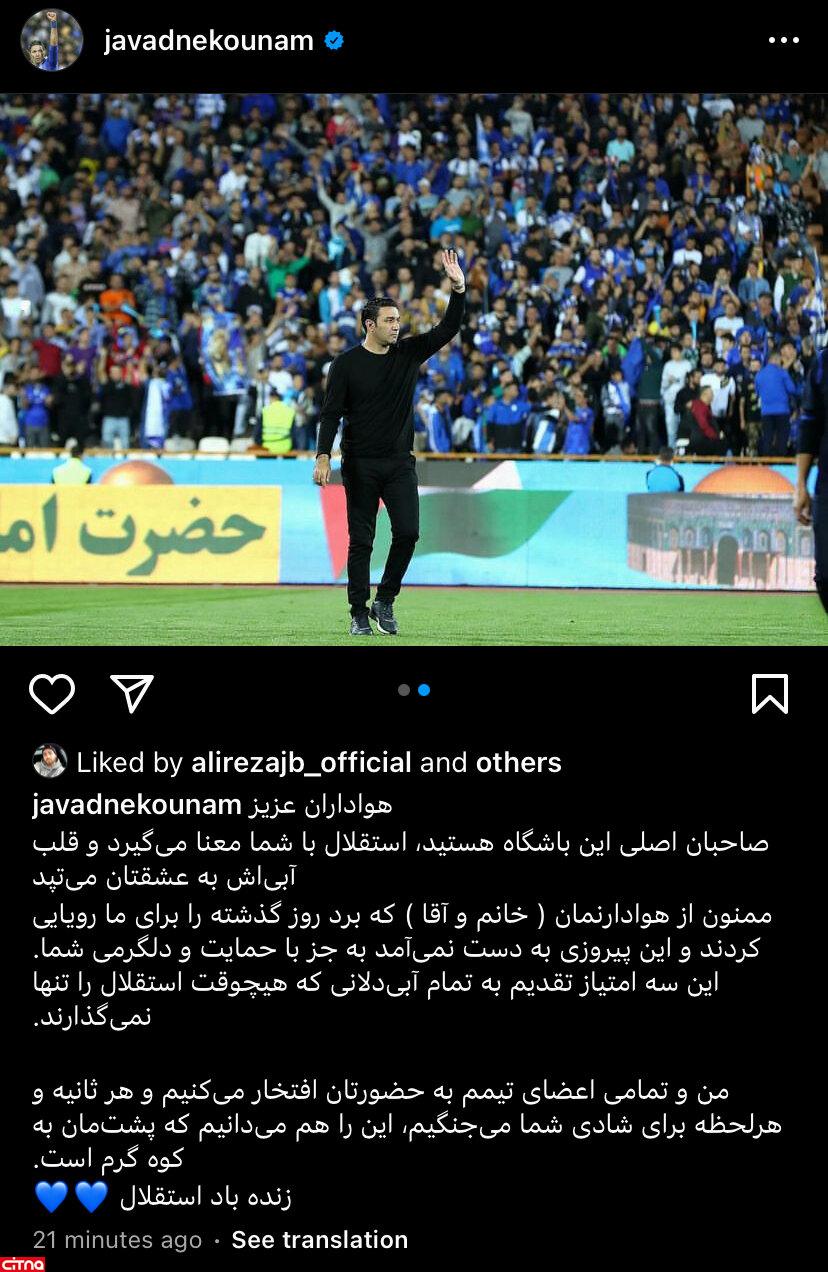Image resolution: width=828 pixels, height=1272 pixels.
Task: Tap See translation under the caption
Action: [x=319, y=1240]
